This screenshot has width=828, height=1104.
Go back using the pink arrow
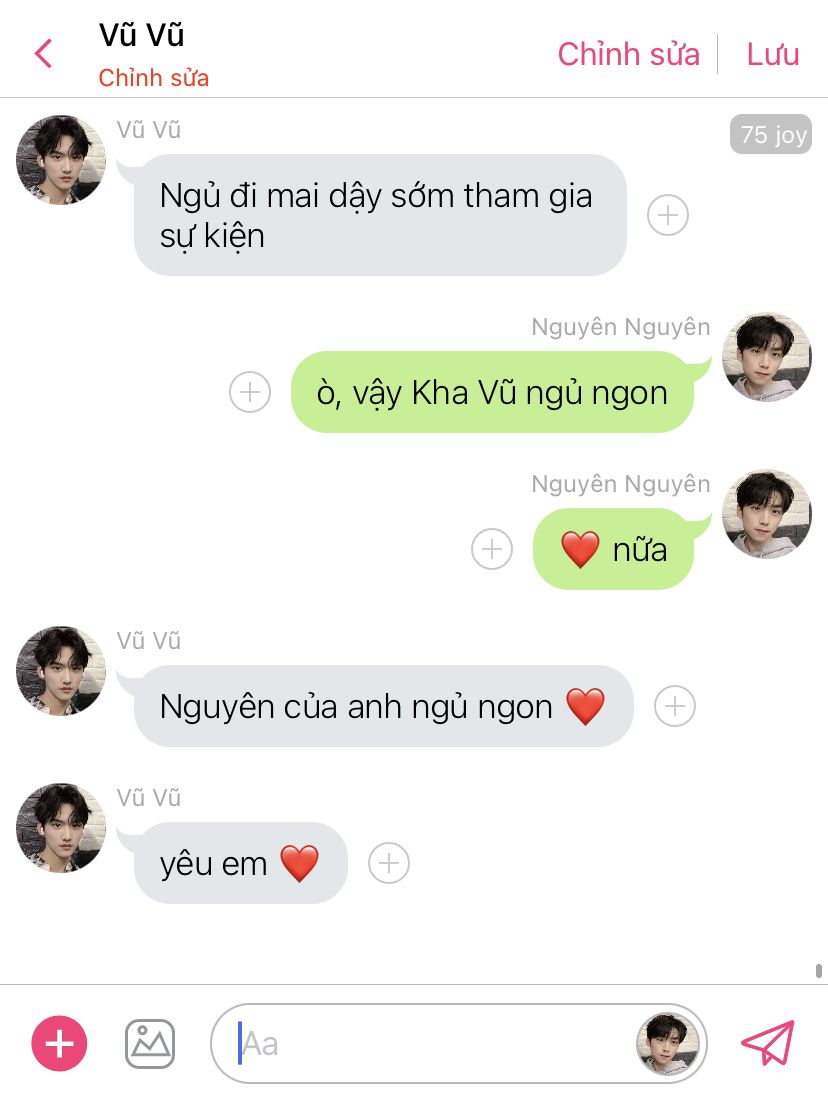tap(43, 53)
